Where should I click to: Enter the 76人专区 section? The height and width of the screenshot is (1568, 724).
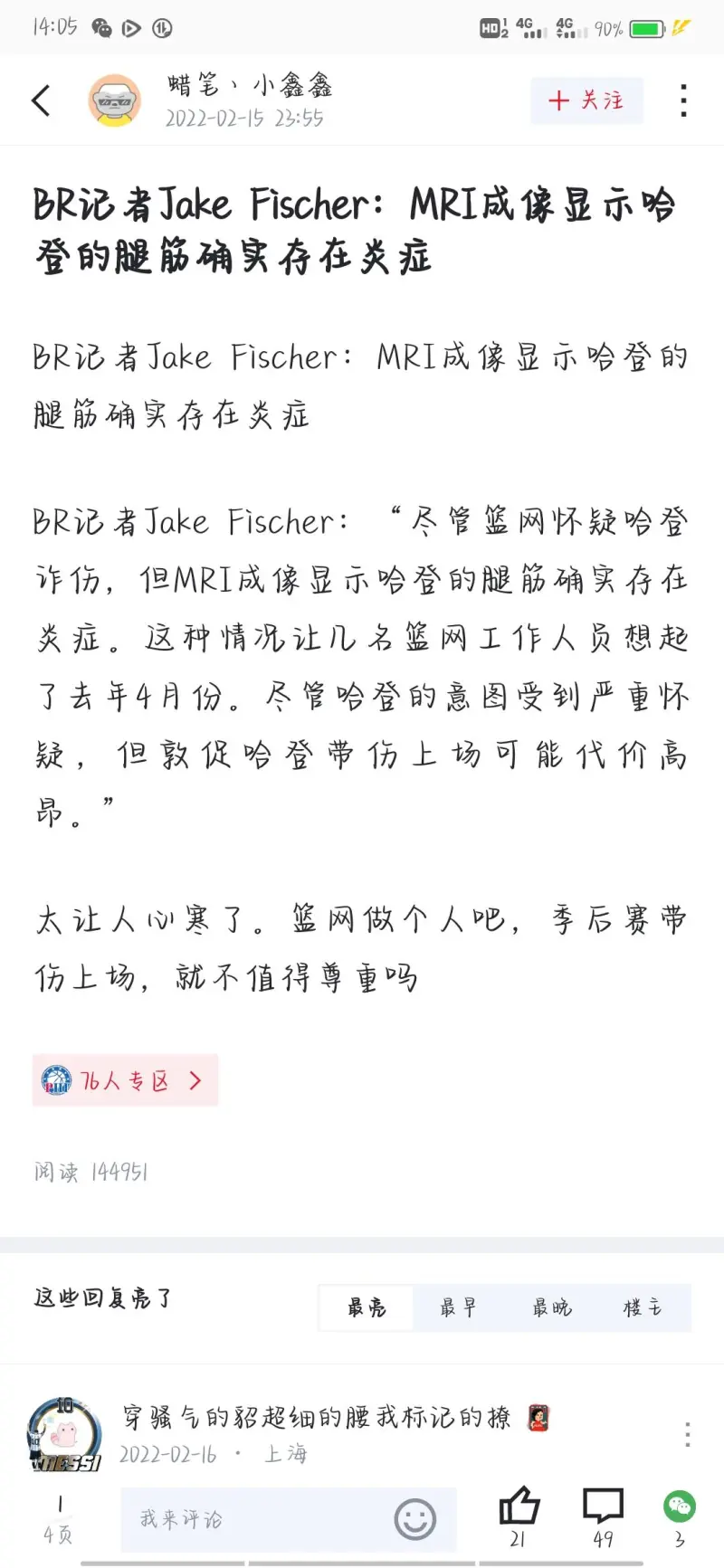coord(125,1080)
